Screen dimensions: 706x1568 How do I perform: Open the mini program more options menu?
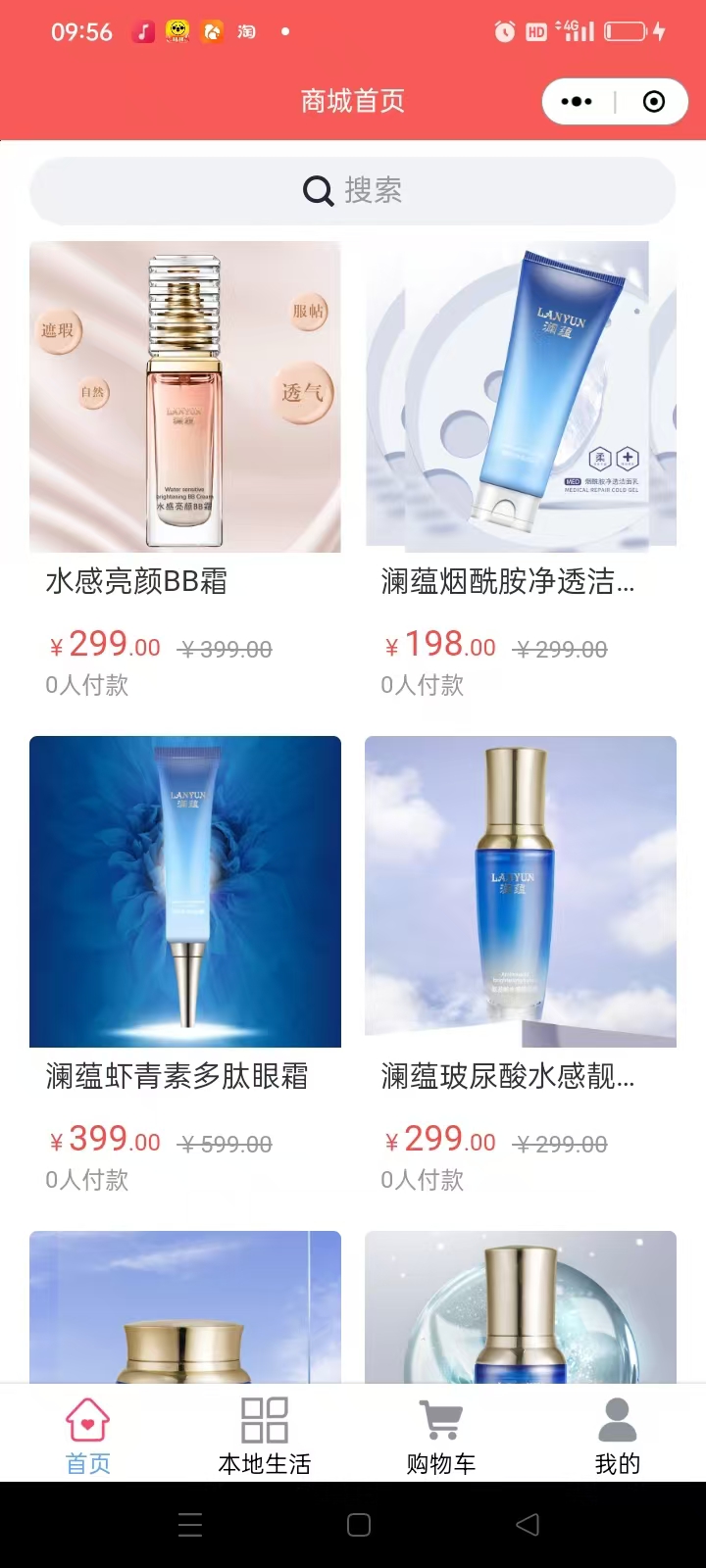pos(577,102)
